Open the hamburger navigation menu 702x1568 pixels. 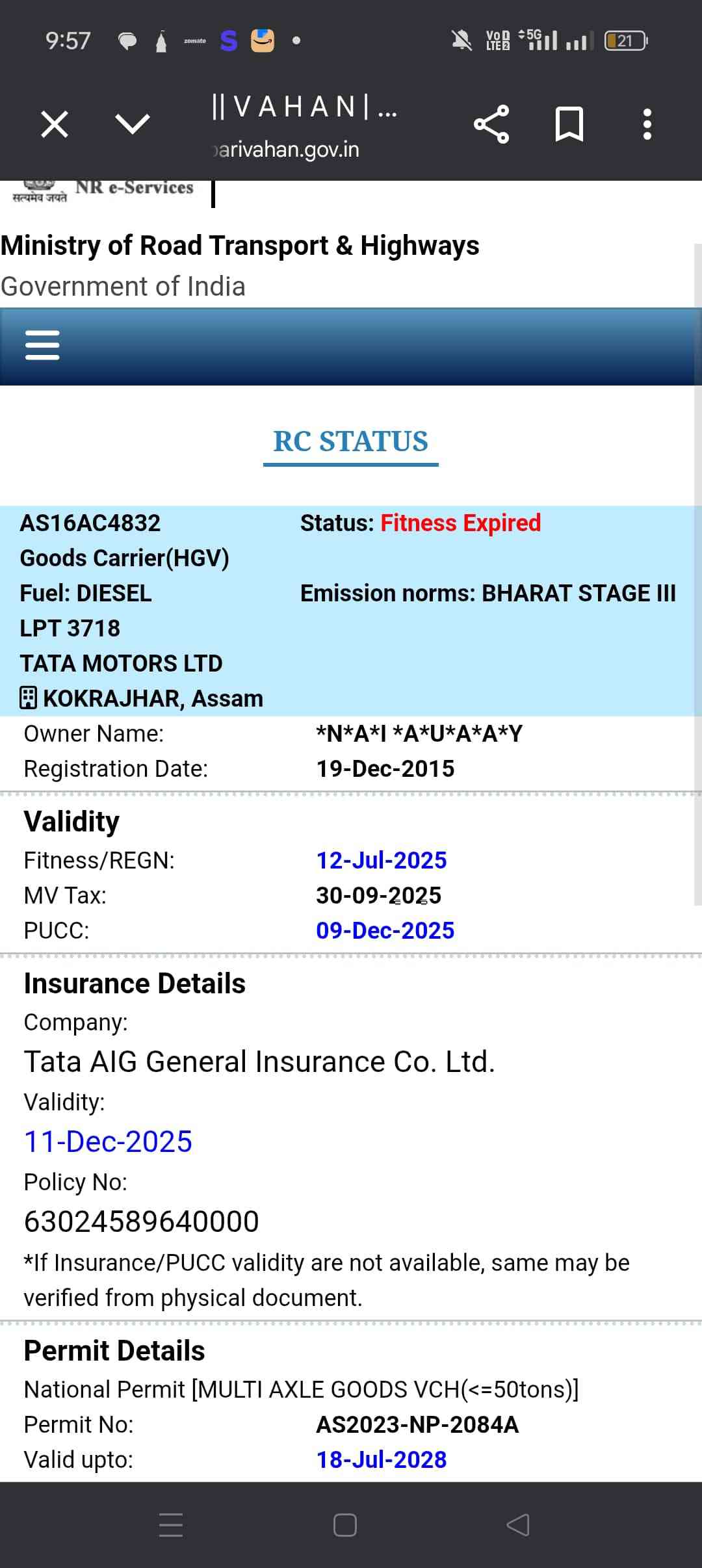pyautogui.click(x=42, y=345)
